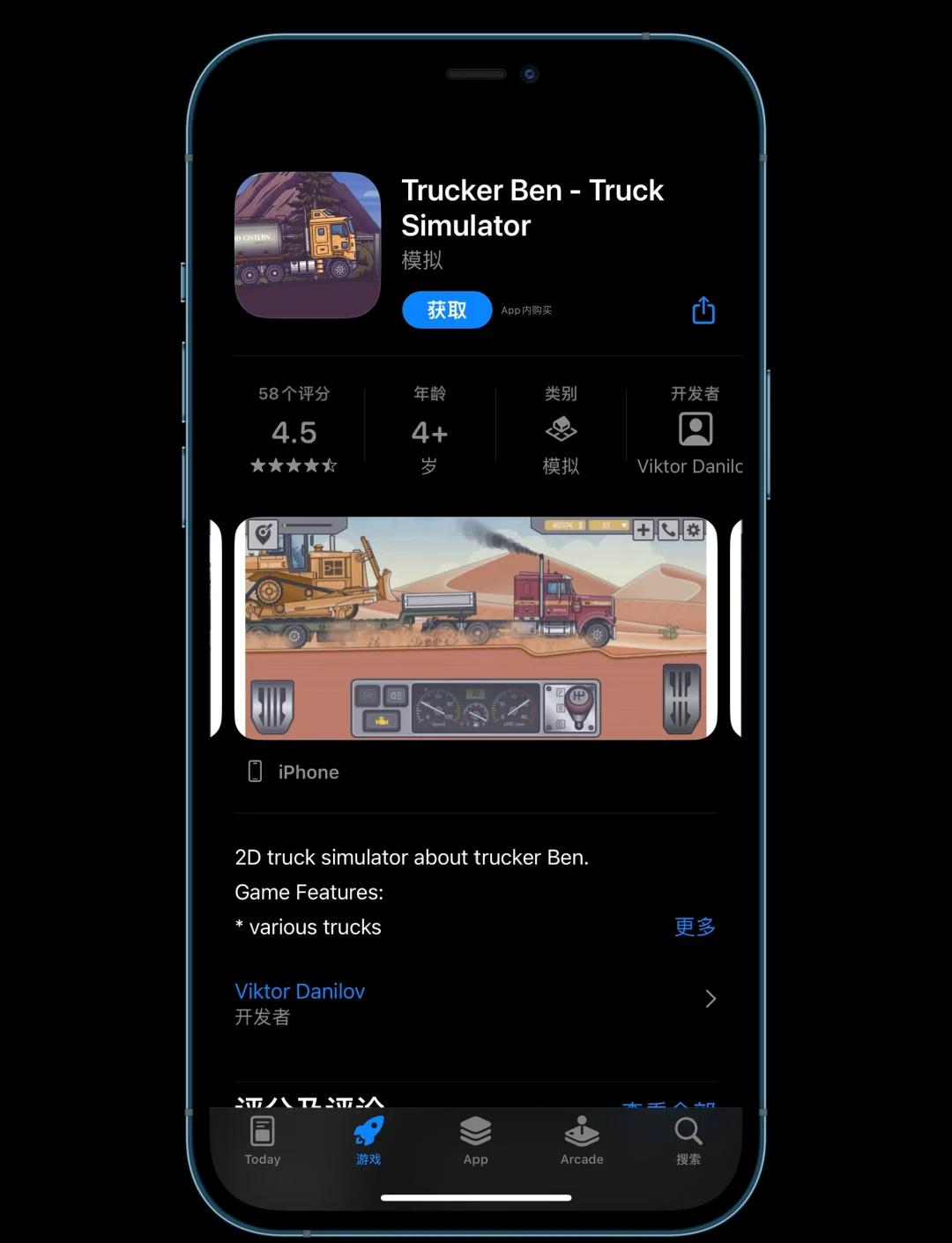The image size is (952, 1243).
Task: Go to the 搜索 tab
Action: (x=688, y=1141)
